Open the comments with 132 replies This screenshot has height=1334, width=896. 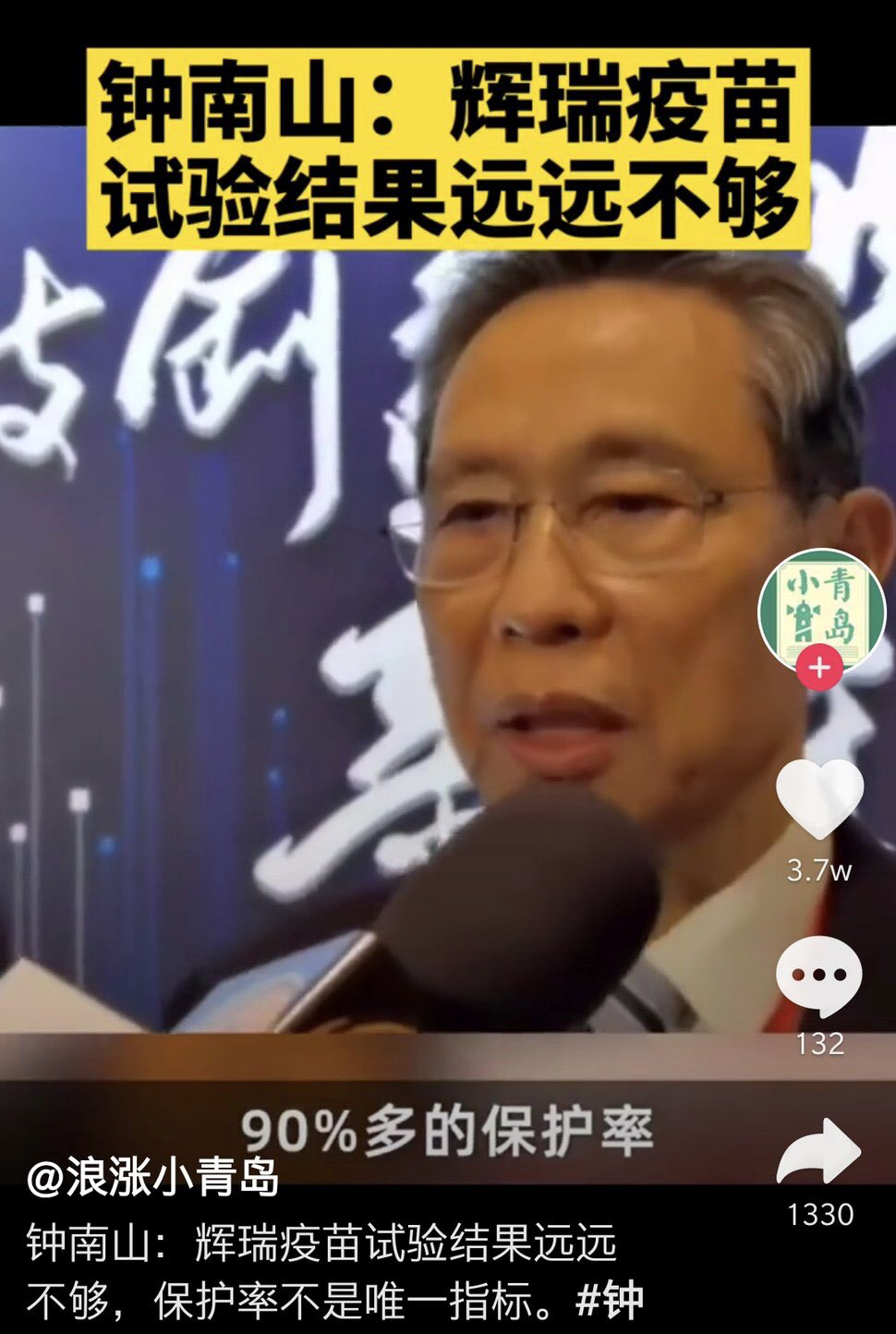point(819,976)
